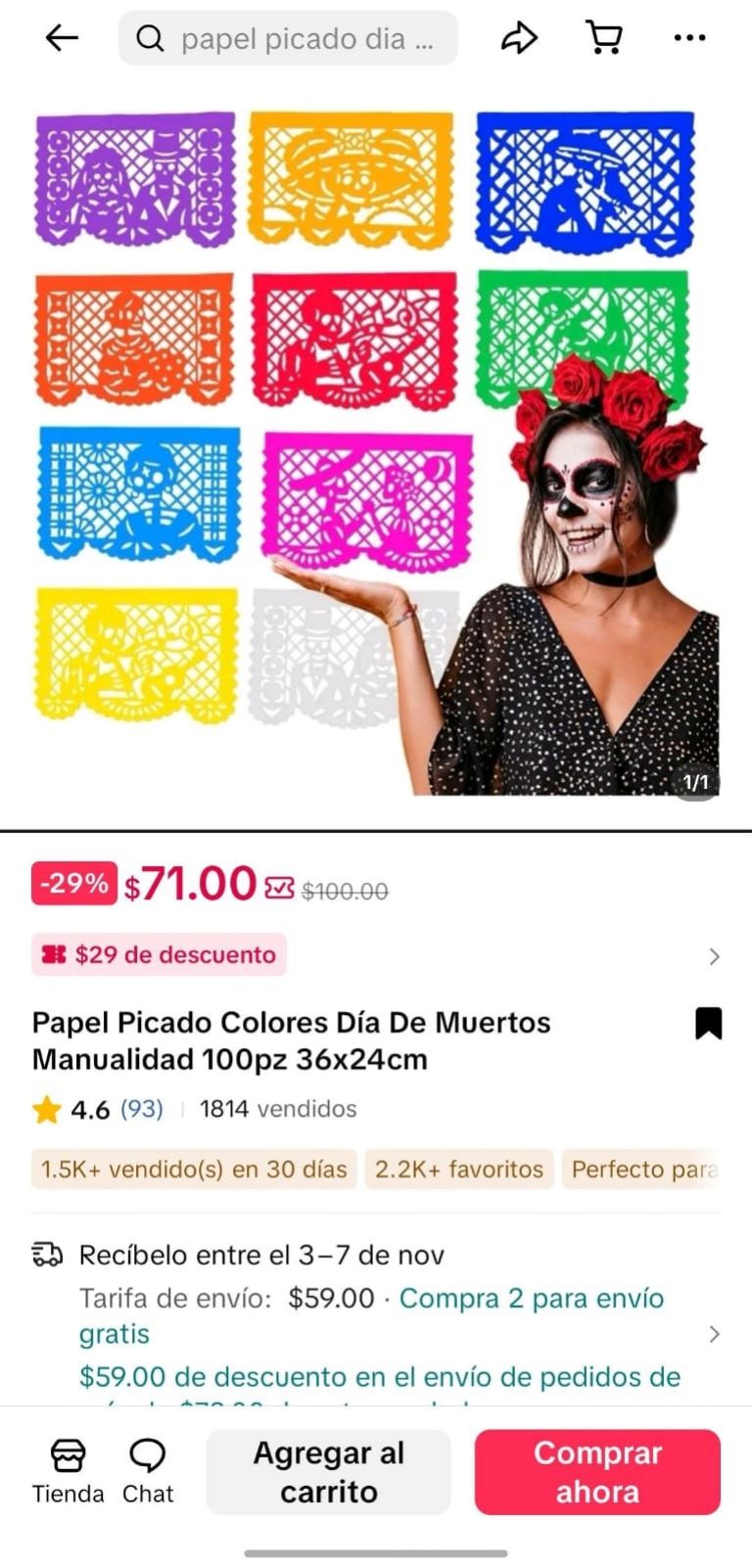The width and height of the screenshot is (752, 1568).
Task: Open the three-dot overflow menu
Action: point(689,38)
